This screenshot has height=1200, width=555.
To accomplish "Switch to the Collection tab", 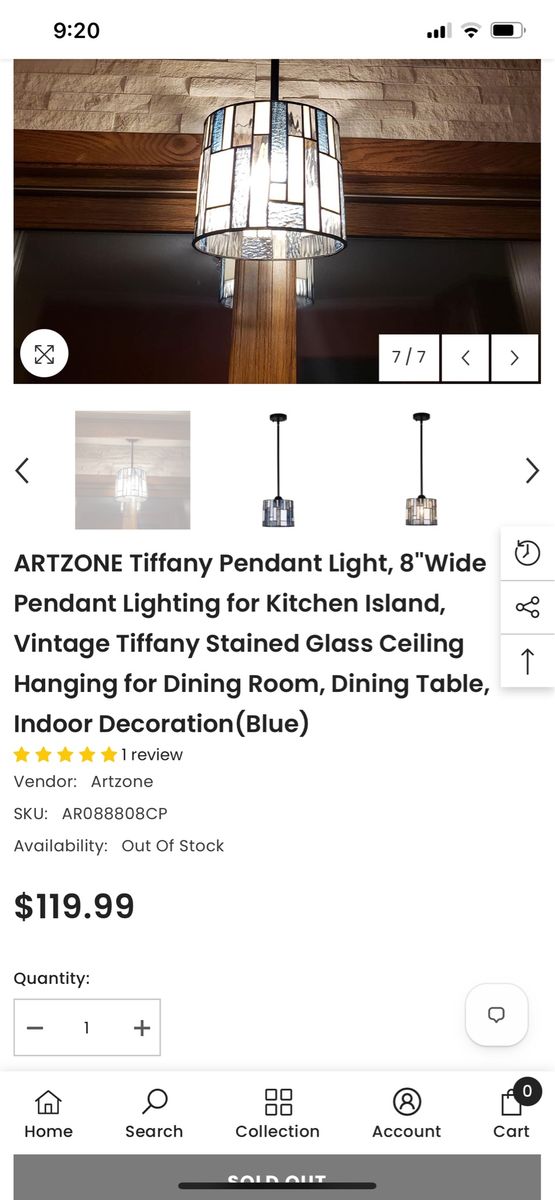I will point(278,1114).
